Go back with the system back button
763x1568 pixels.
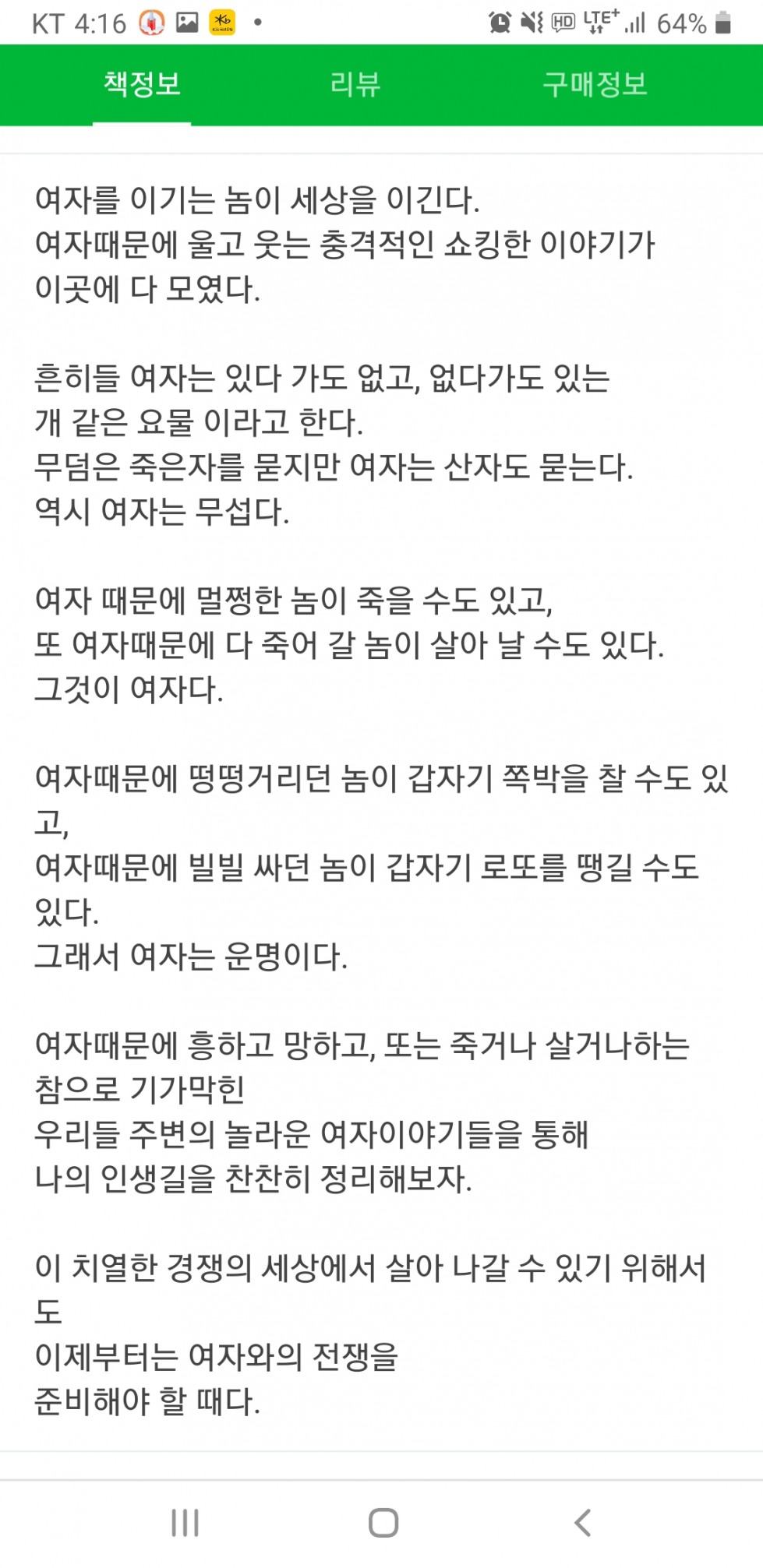(x=582, y=1523)
